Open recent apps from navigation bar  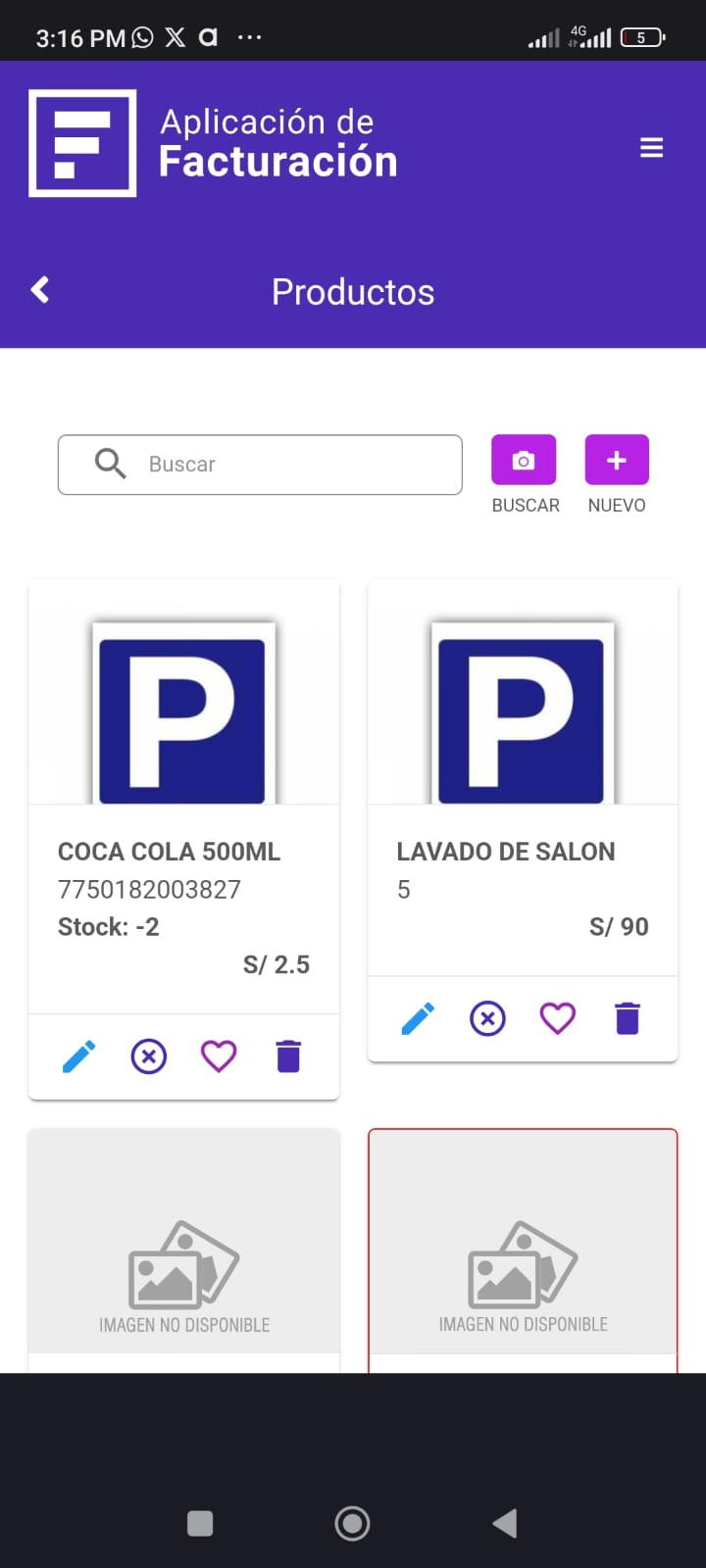coord(200,1523)
